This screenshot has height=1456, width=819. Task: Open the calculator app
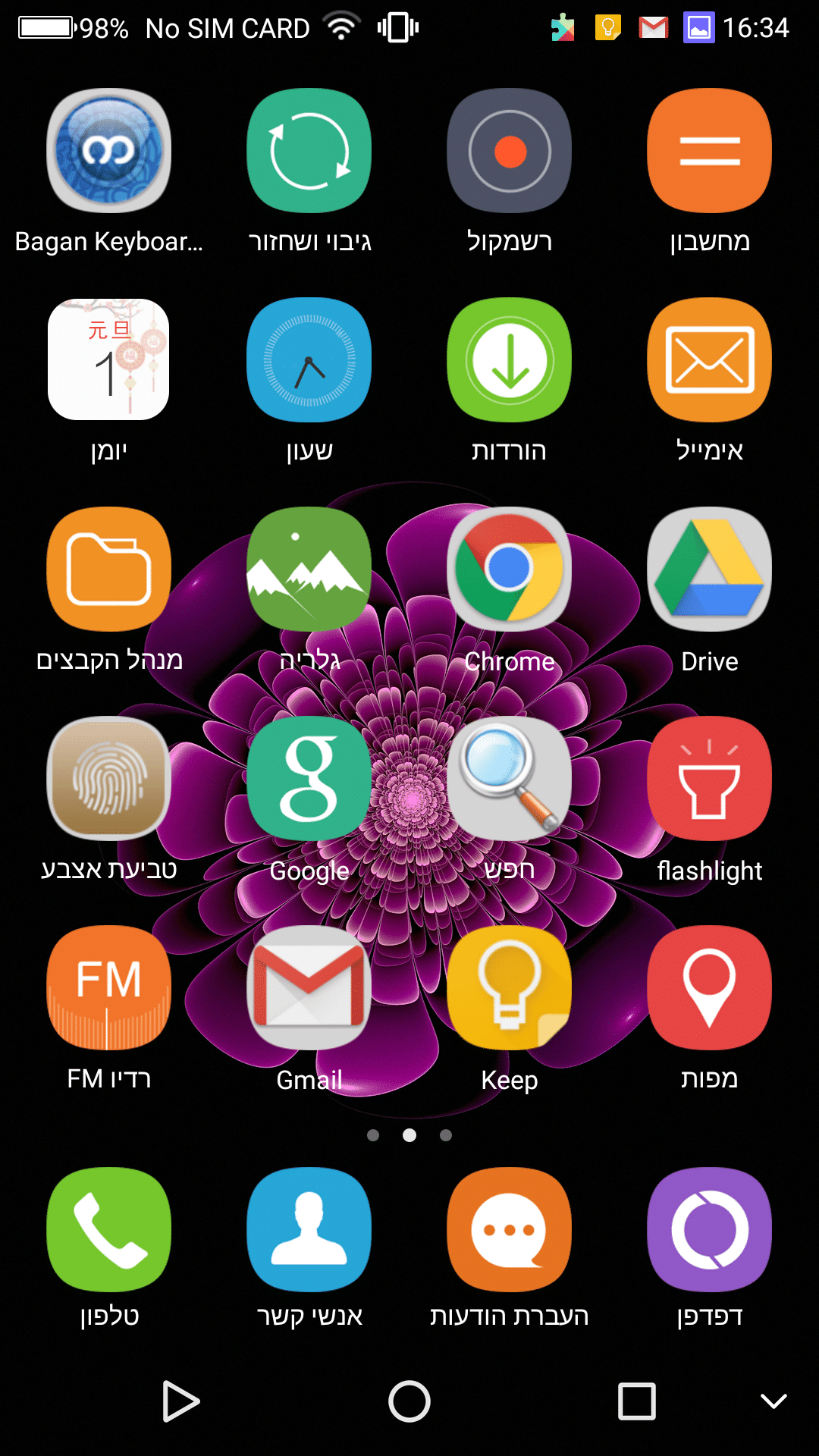coord(709,151)
